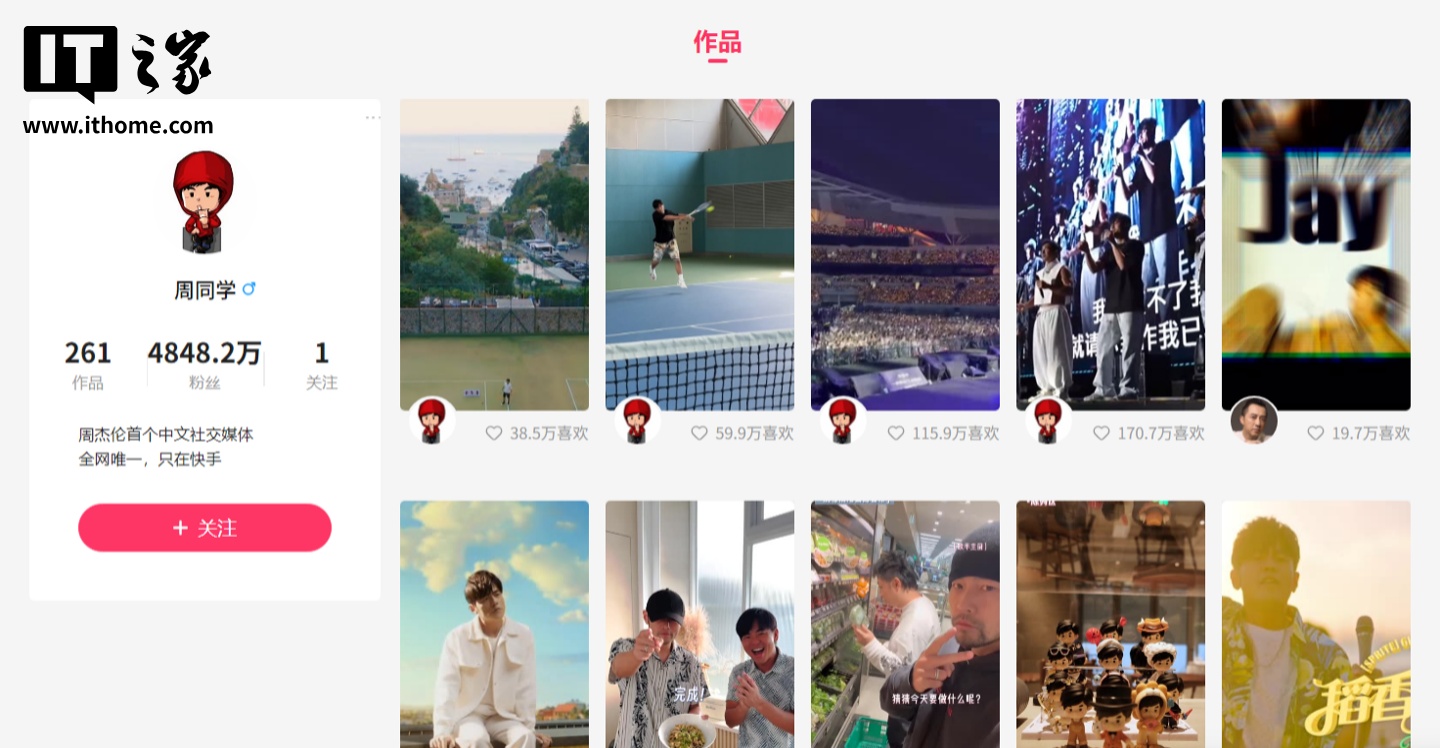Open the stage performance video with 170.7万喜欢
The image size is (1440, 748).
tap(1110, 254)
